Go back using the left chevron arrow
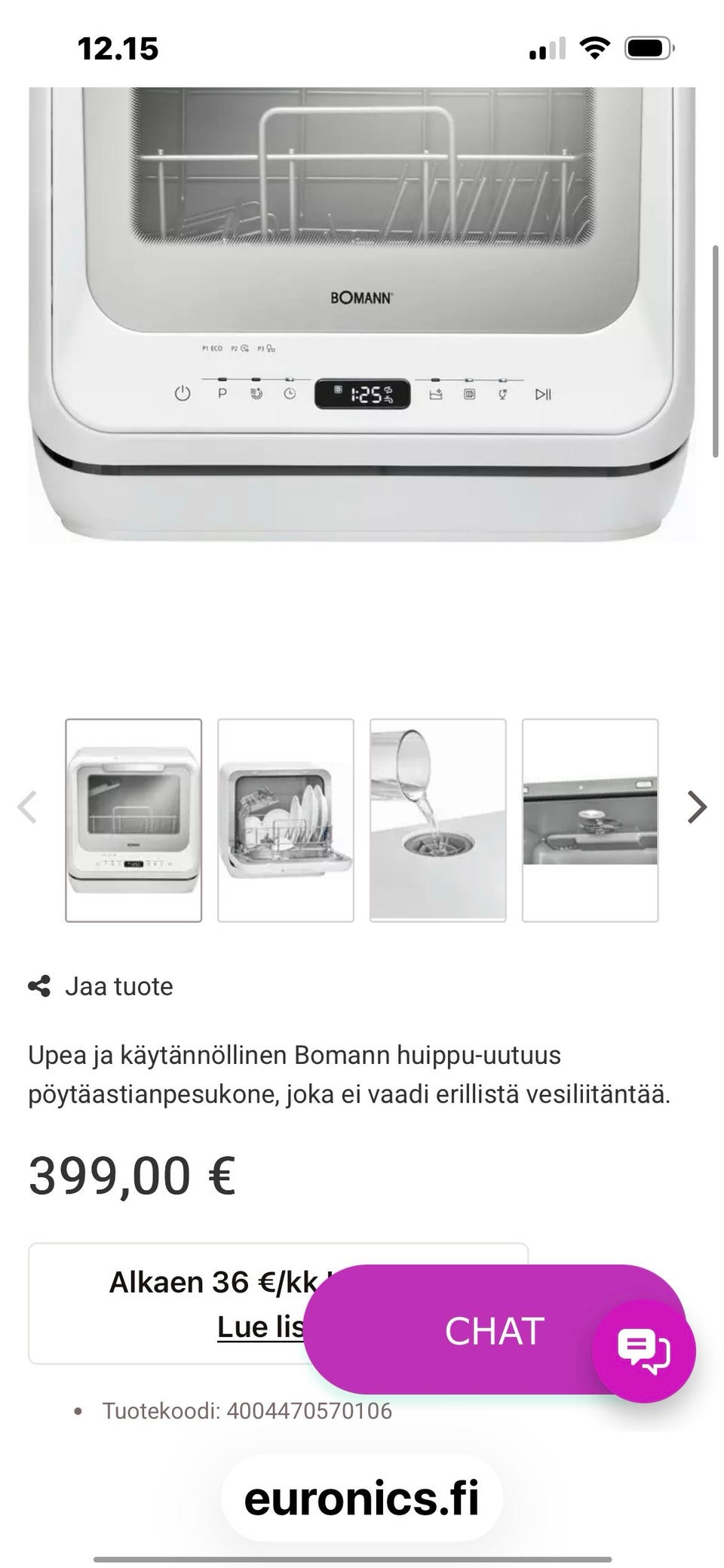Viewport: 724px width, 1568px height. (28, 807)
